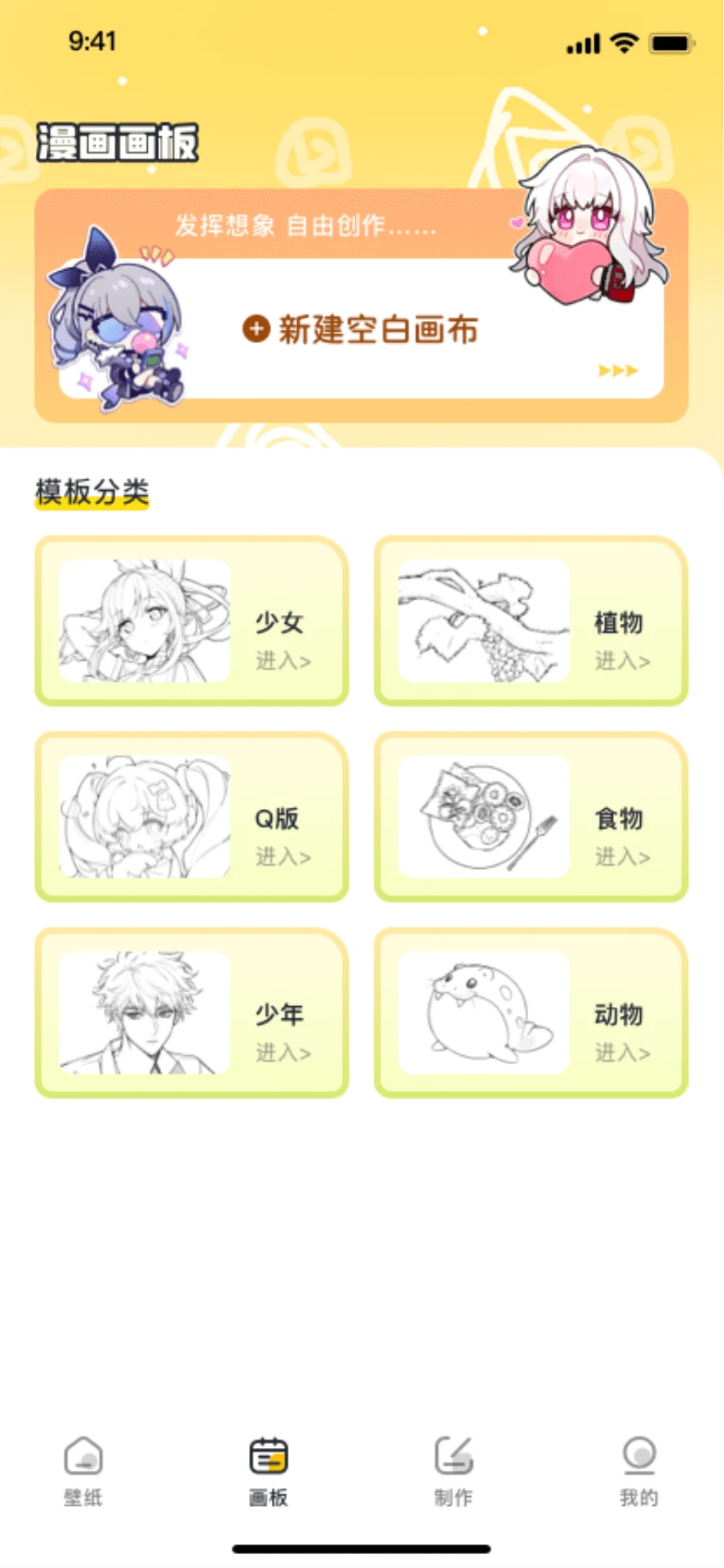Enter the Q版 template category

click(192, 817)
